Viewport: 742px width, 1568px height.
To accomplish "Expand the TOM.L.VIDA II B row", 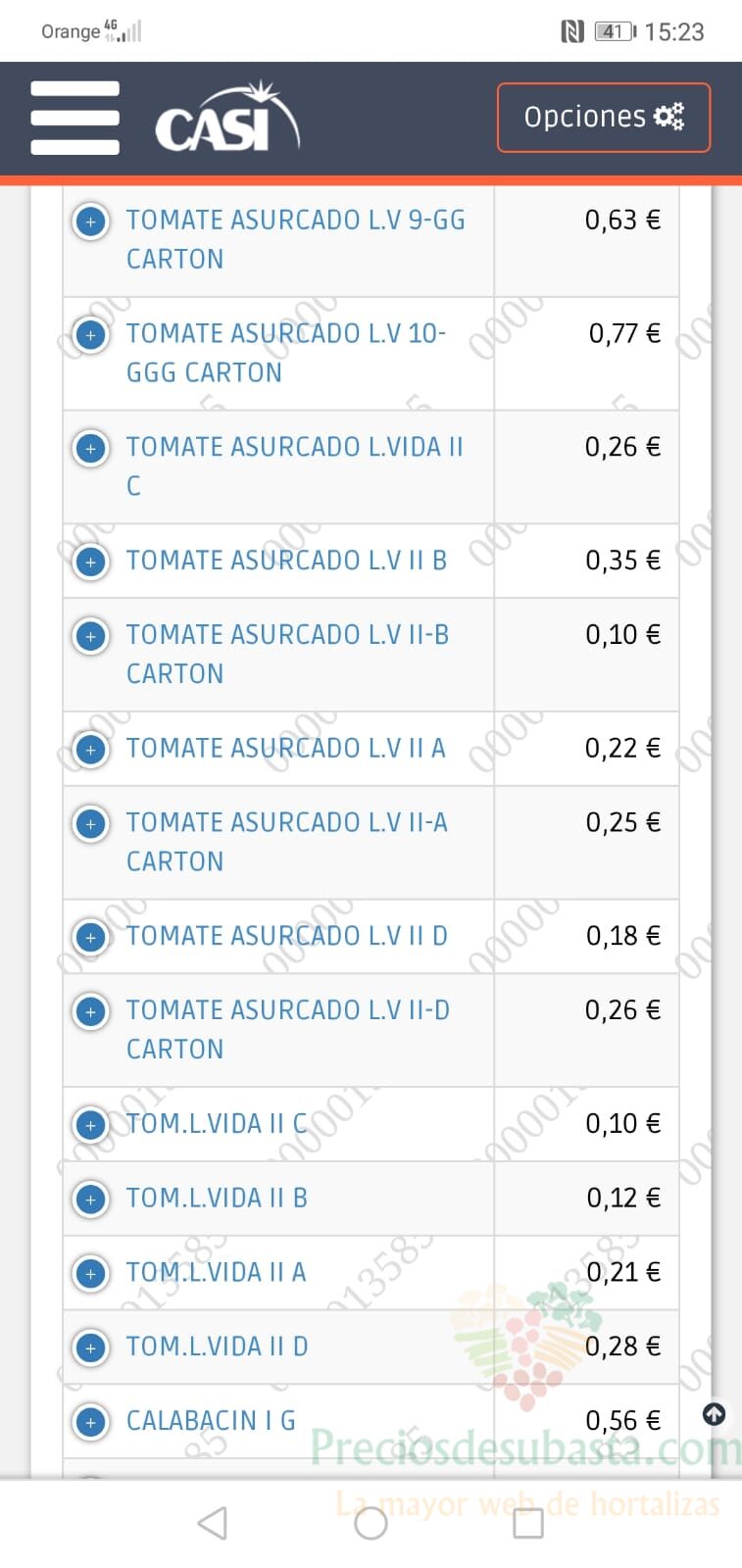I will click(x=91, y=1200).
